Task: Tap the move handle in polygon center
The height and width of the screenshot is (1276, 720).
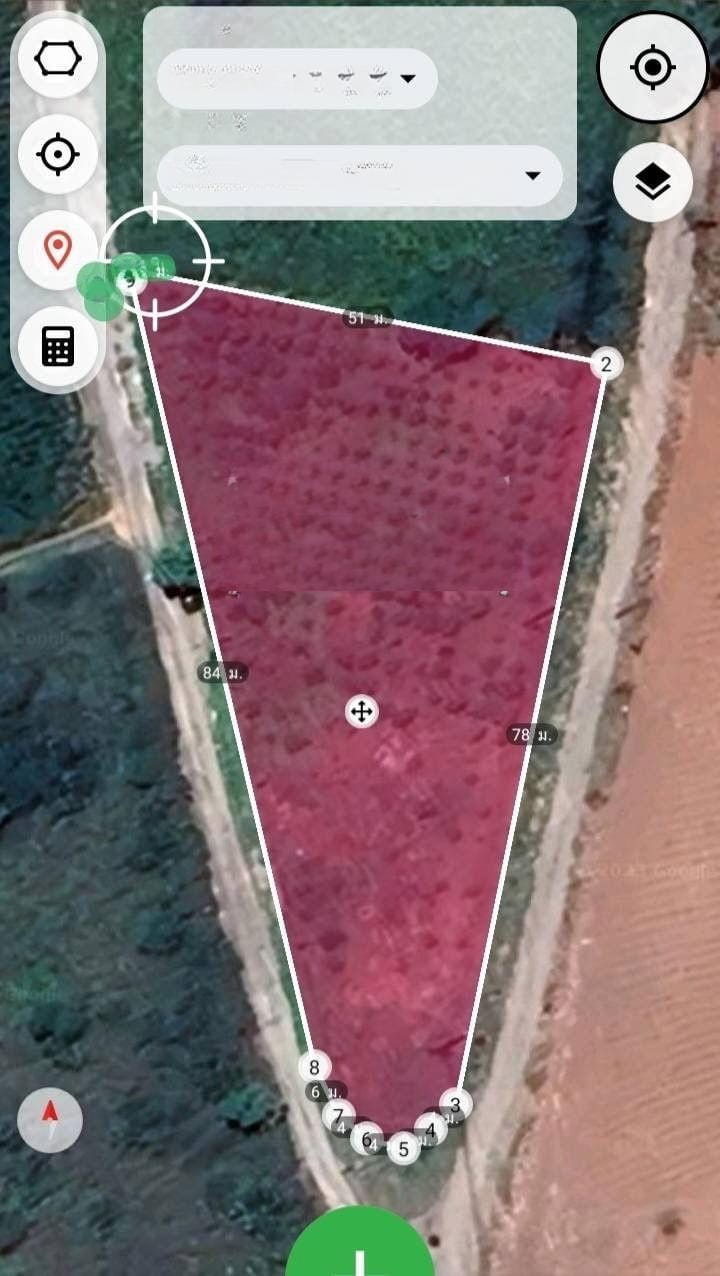Action: [x=361, y=712]
